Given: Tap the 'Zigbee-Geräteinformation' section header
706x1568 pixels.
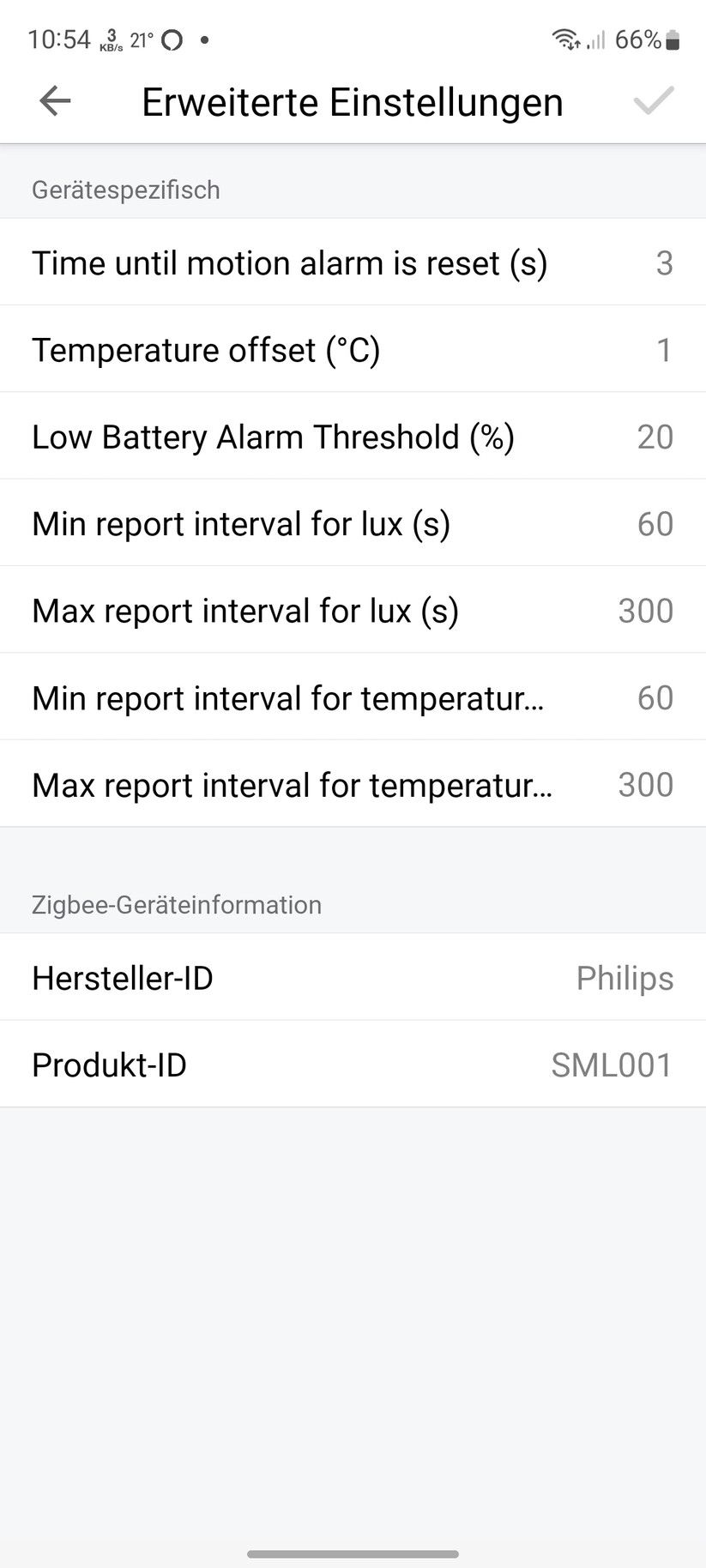Looking at the screenshot, I should click(176, 905).
